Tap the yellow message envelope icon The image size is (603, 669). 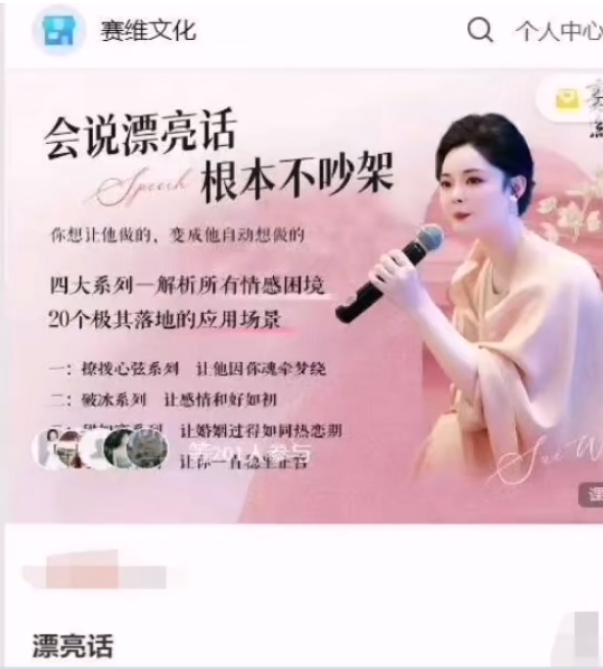click(567, 98)
